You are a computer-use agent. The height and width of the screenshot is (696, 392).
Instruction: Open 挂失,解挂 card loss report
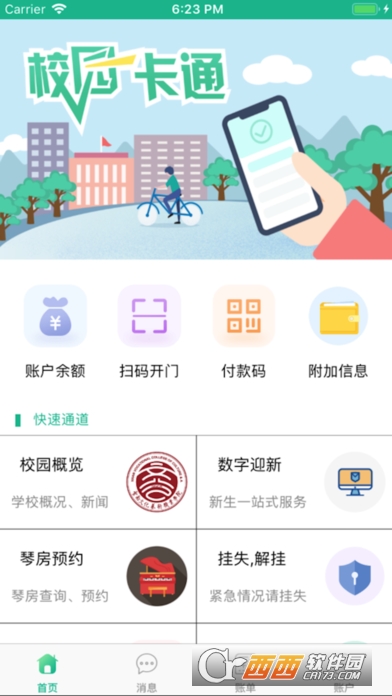(x=294, y=576)
